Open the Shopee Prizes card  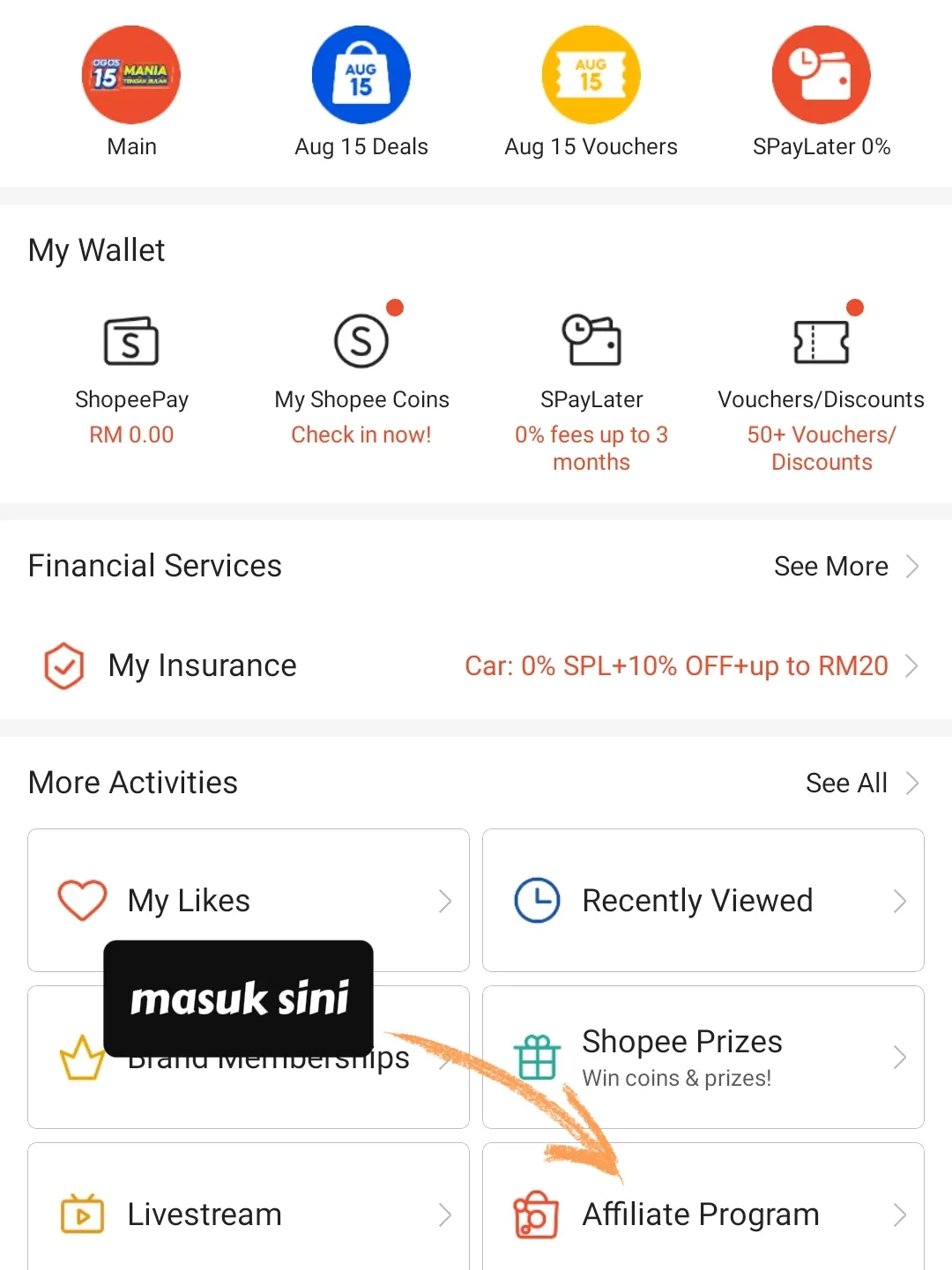pyautogui.click(x=703, y=1057)
